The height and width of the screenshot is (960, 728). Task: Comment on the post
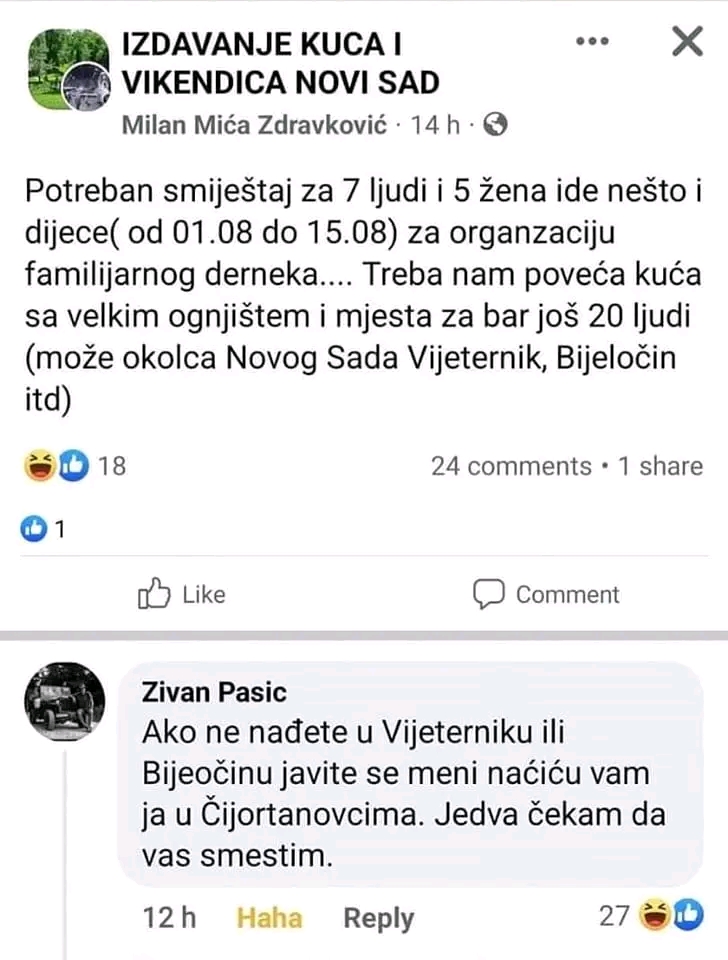point(547,594)
